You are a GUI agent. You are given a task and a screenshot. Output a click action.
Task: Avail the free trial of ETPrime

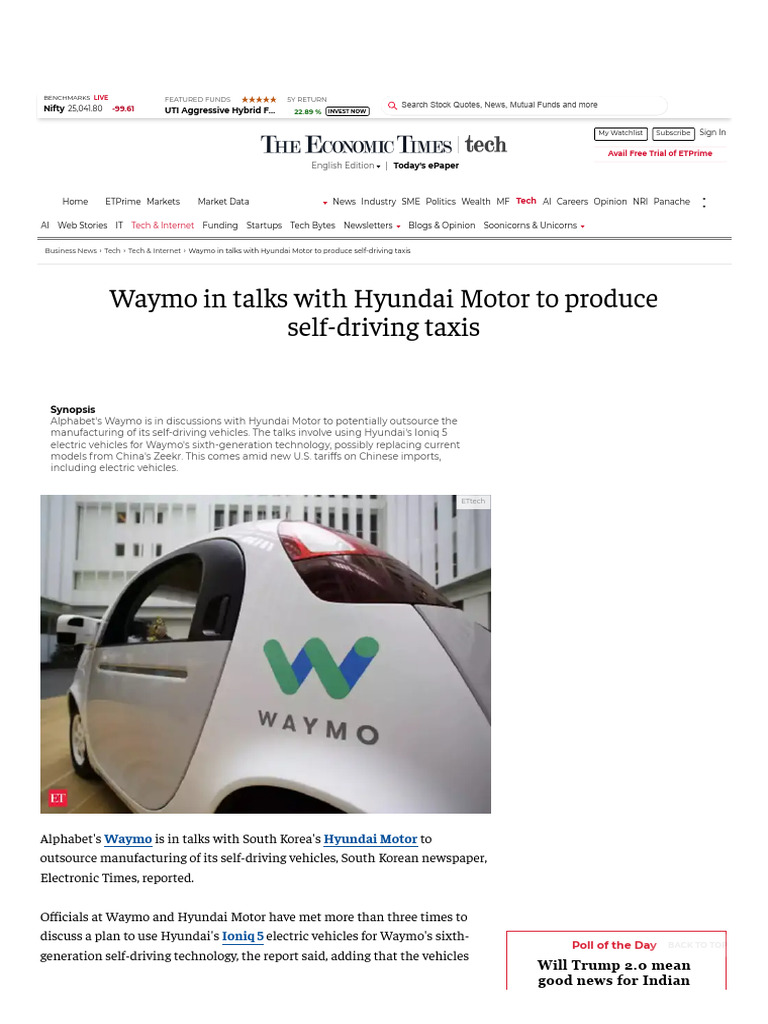[x=660, y=153]
